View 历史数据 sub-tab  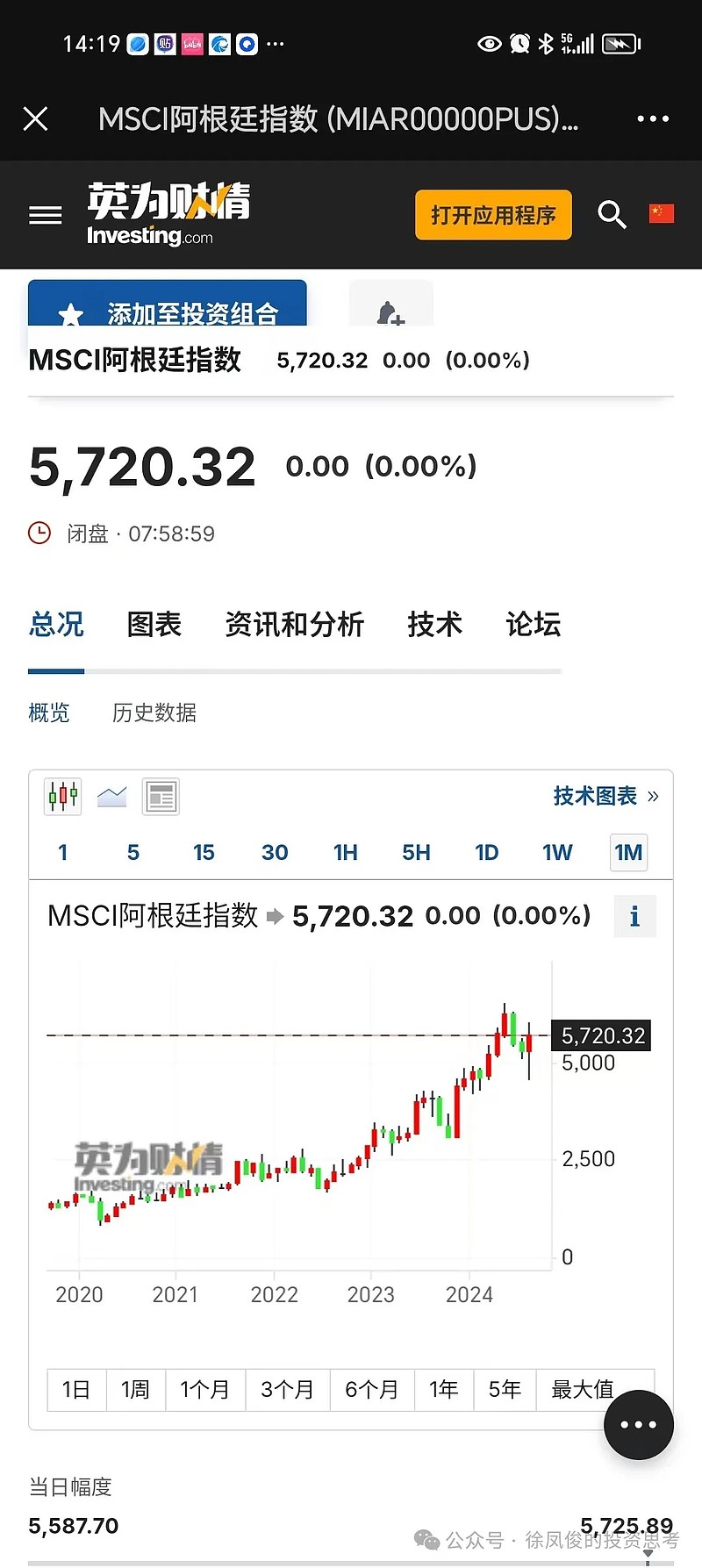tap(154, 712)
